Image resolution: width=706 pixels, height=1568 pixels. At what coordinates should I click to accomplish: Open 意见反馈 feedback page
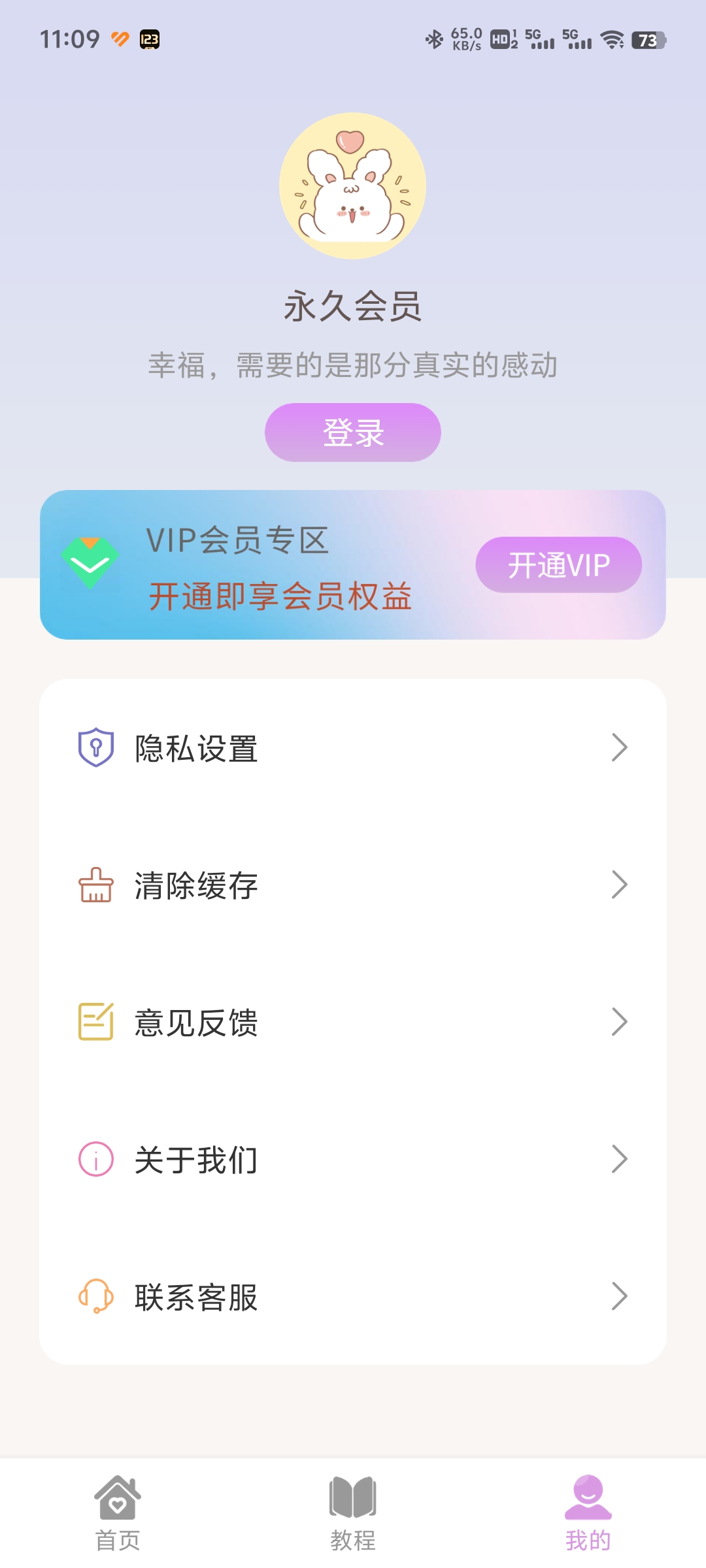(353, 1022)
